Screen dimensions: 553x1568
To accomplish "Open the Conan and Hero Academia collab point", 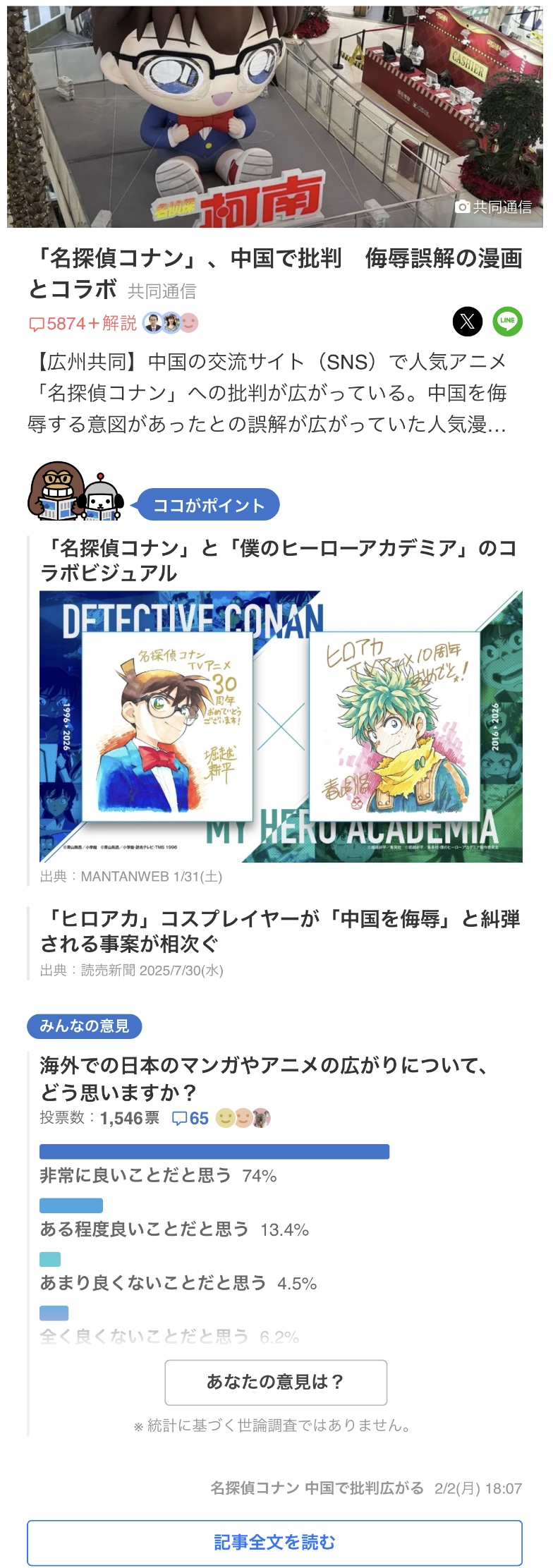I will (x=279, y=560).
